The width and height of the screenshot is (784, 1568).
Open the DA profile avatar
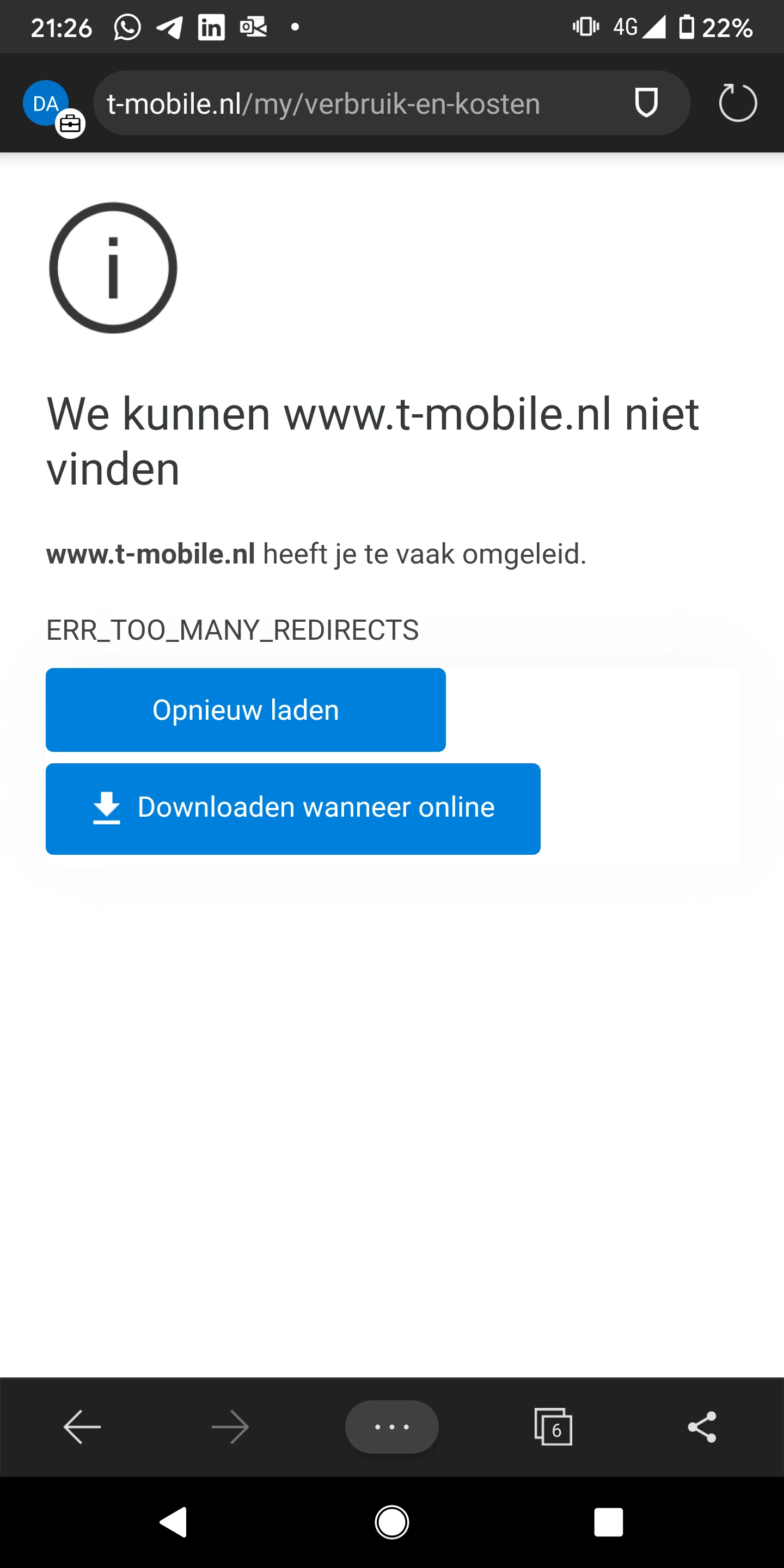tap(46, 103)
